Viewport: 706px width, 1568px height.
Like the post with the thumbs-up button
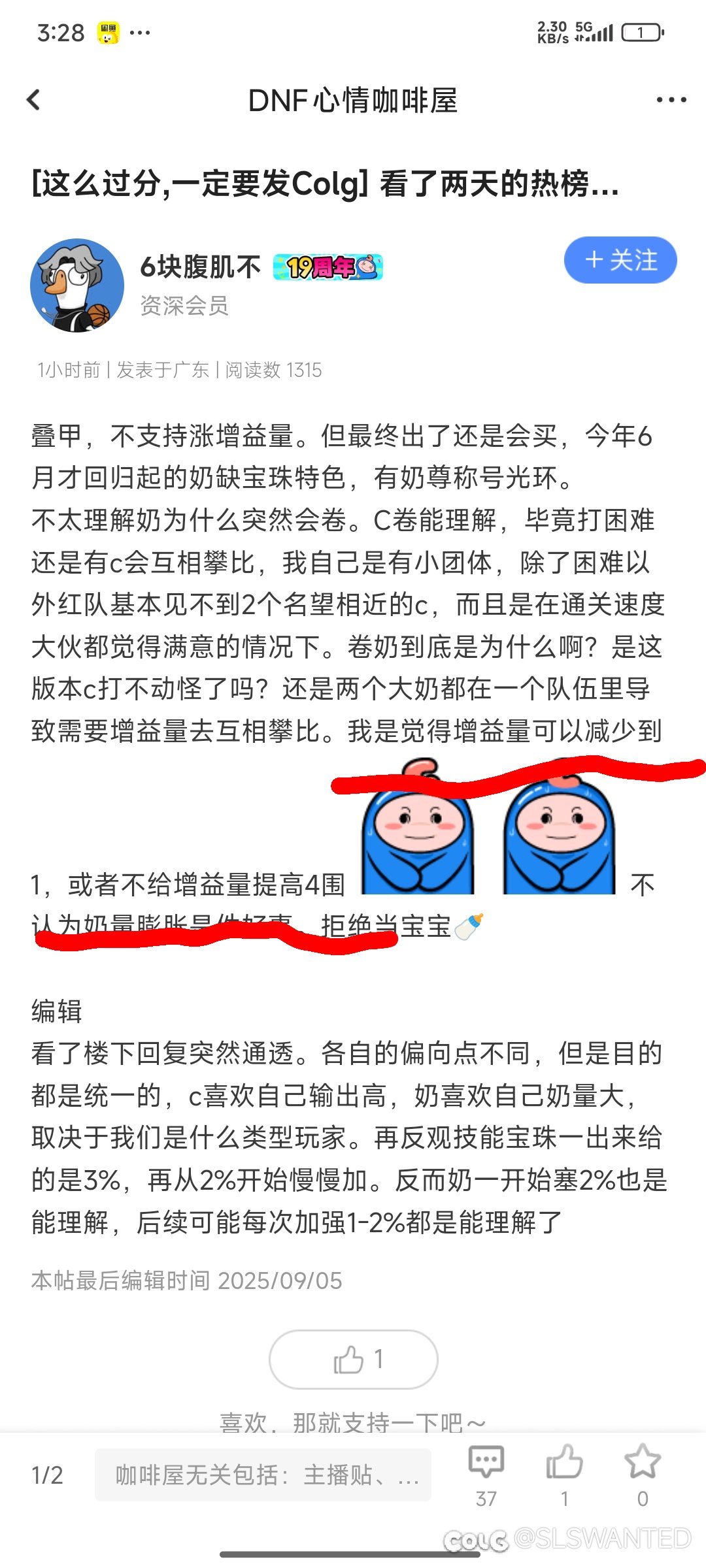coord(353,1360)
